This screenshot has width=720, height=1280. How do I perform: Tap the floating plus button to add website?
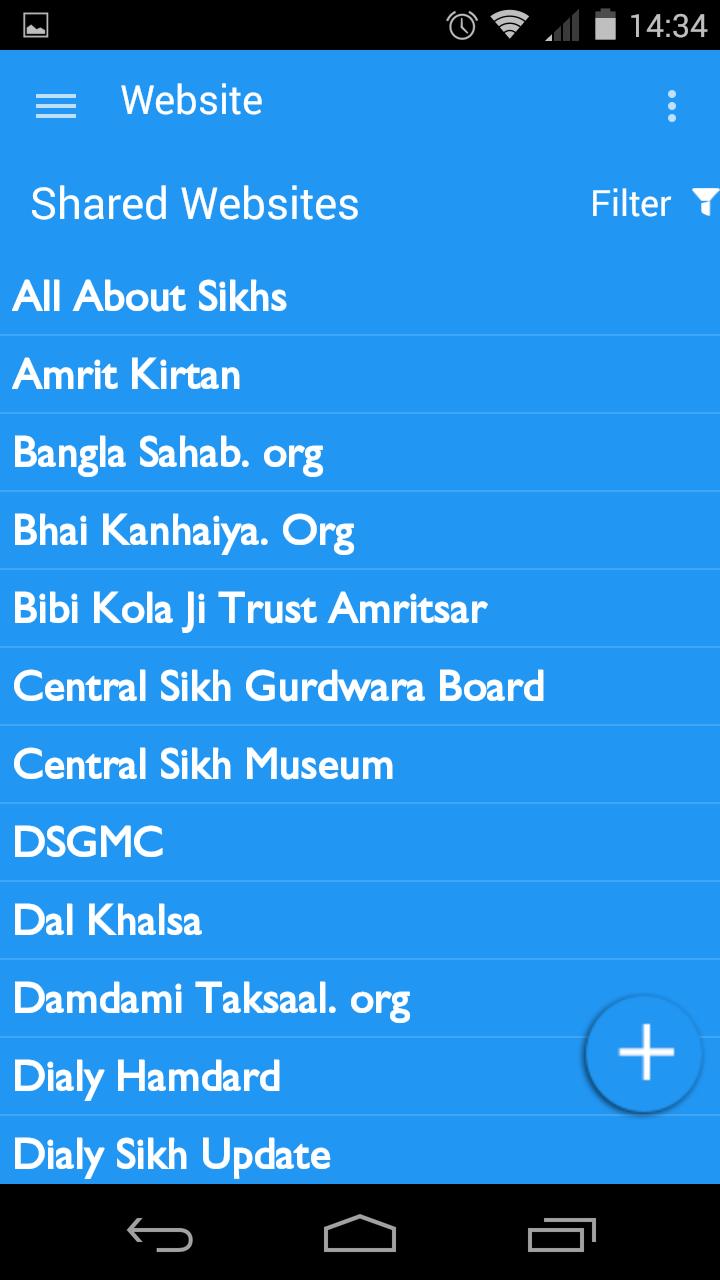pos(643,1052)
